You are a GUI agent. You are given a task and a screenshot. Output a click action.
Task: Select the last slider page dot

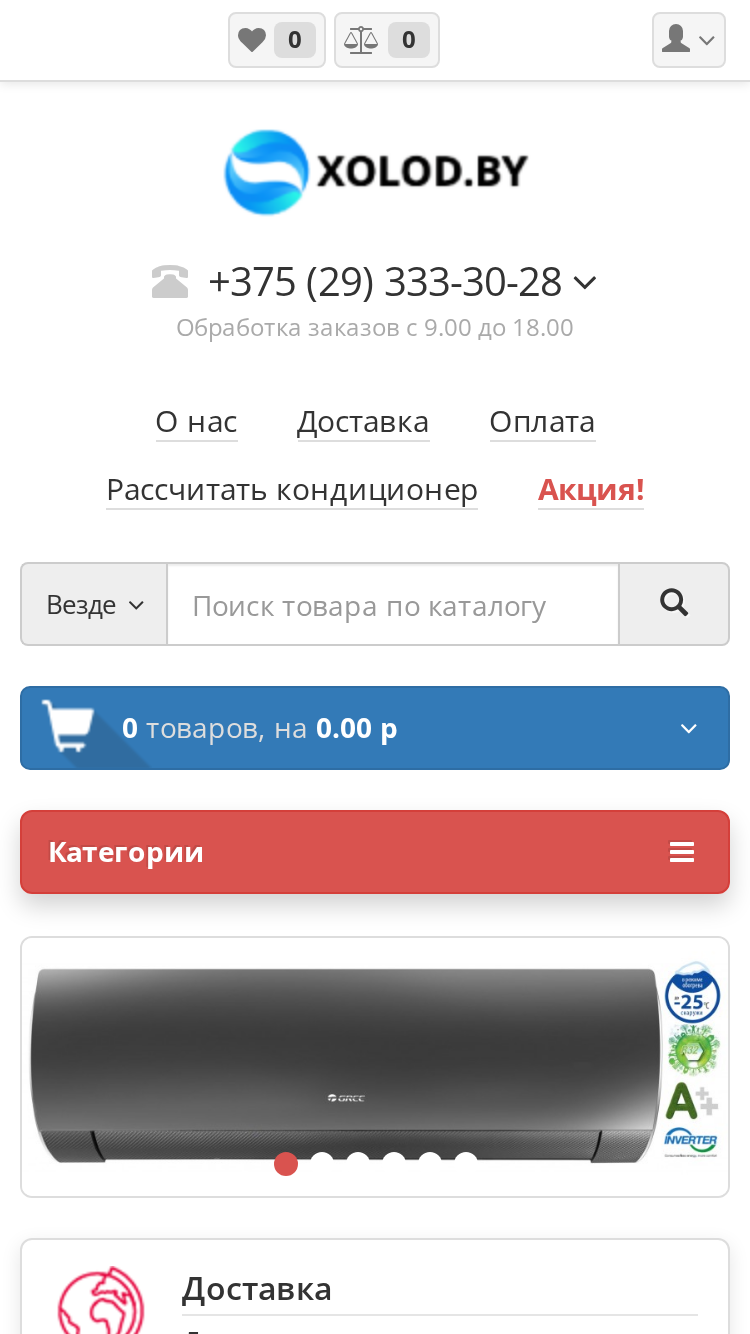click(x=466, y=1164)
